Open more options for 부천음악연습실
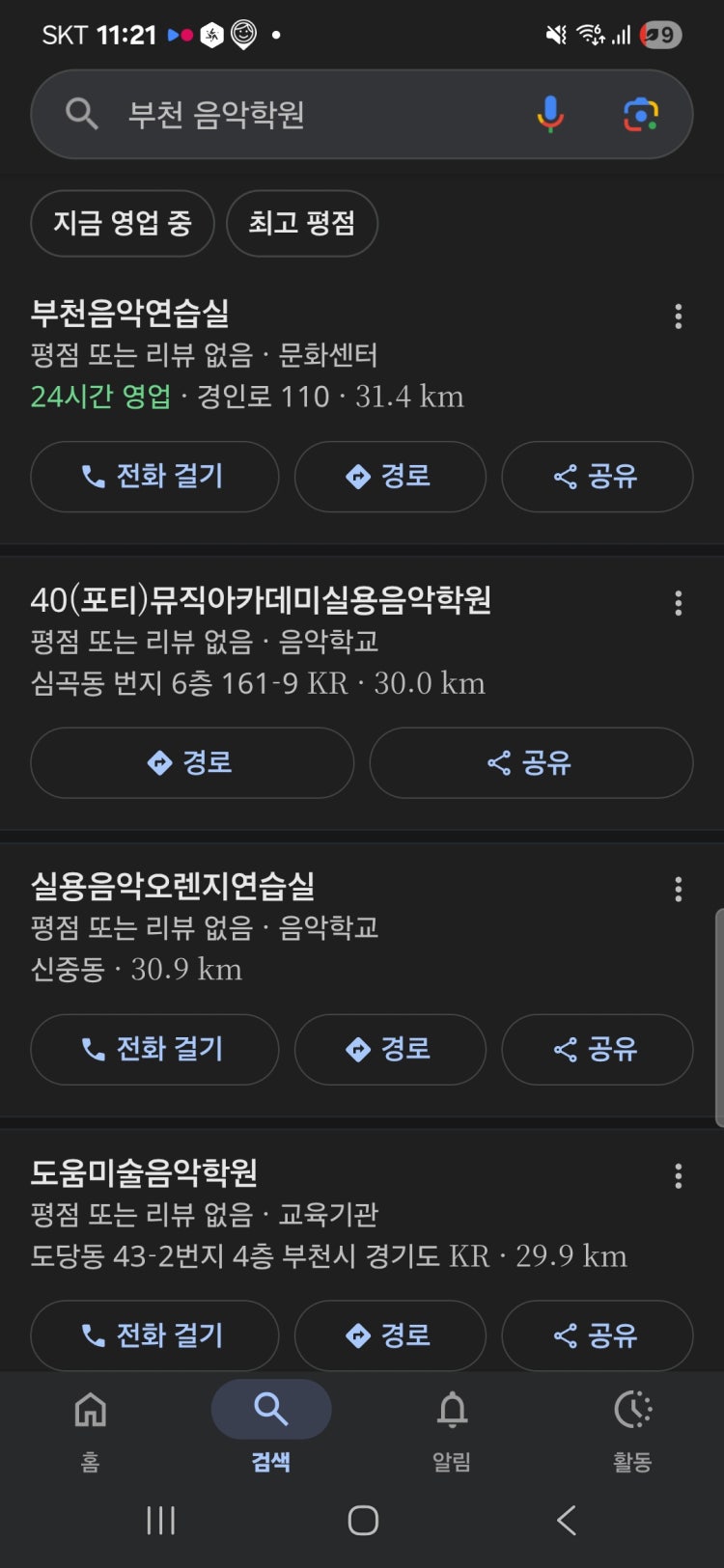 [x=679, y=316]
